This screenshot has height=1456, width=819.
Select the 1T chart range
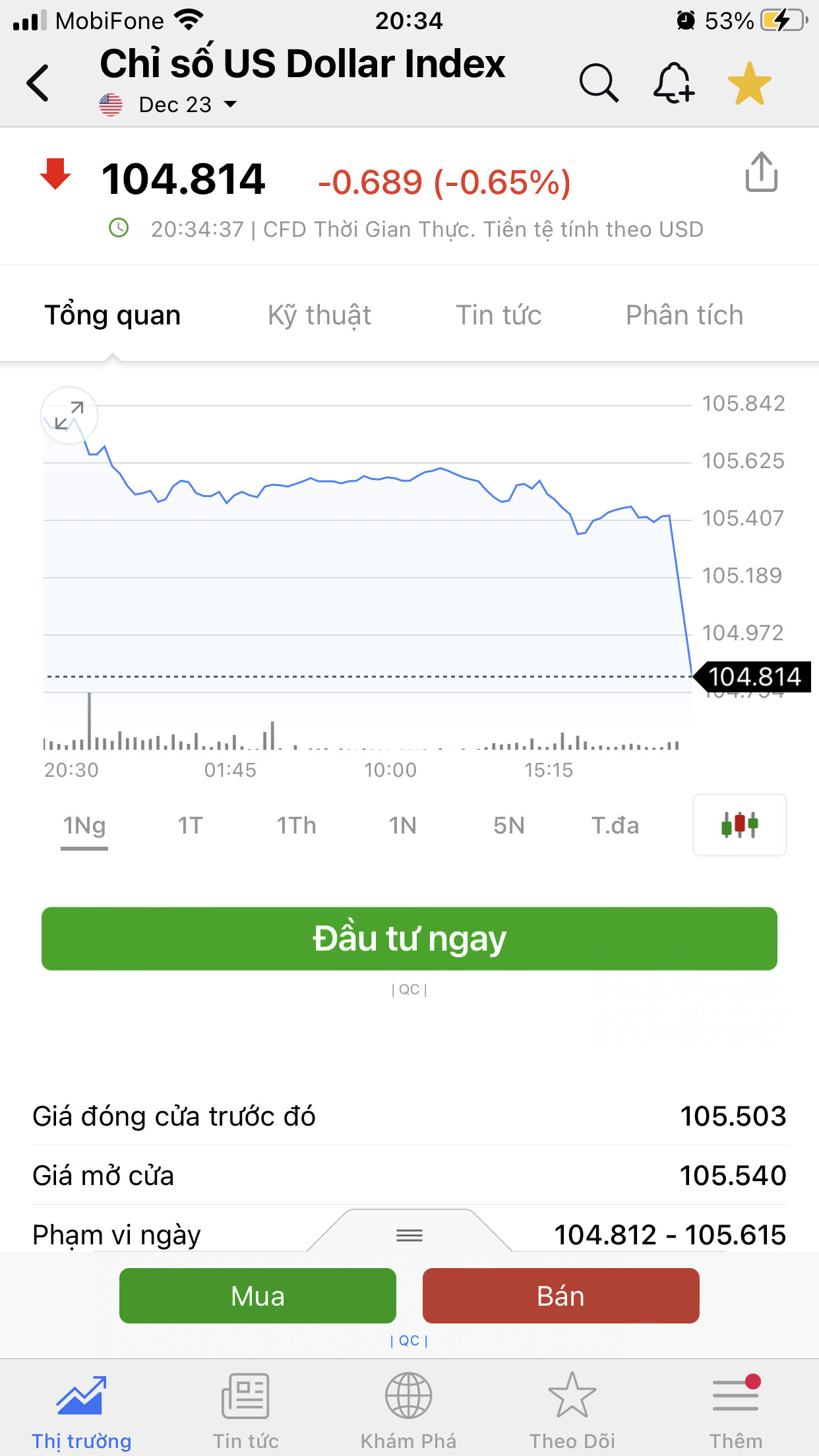[x=190, y=826]
